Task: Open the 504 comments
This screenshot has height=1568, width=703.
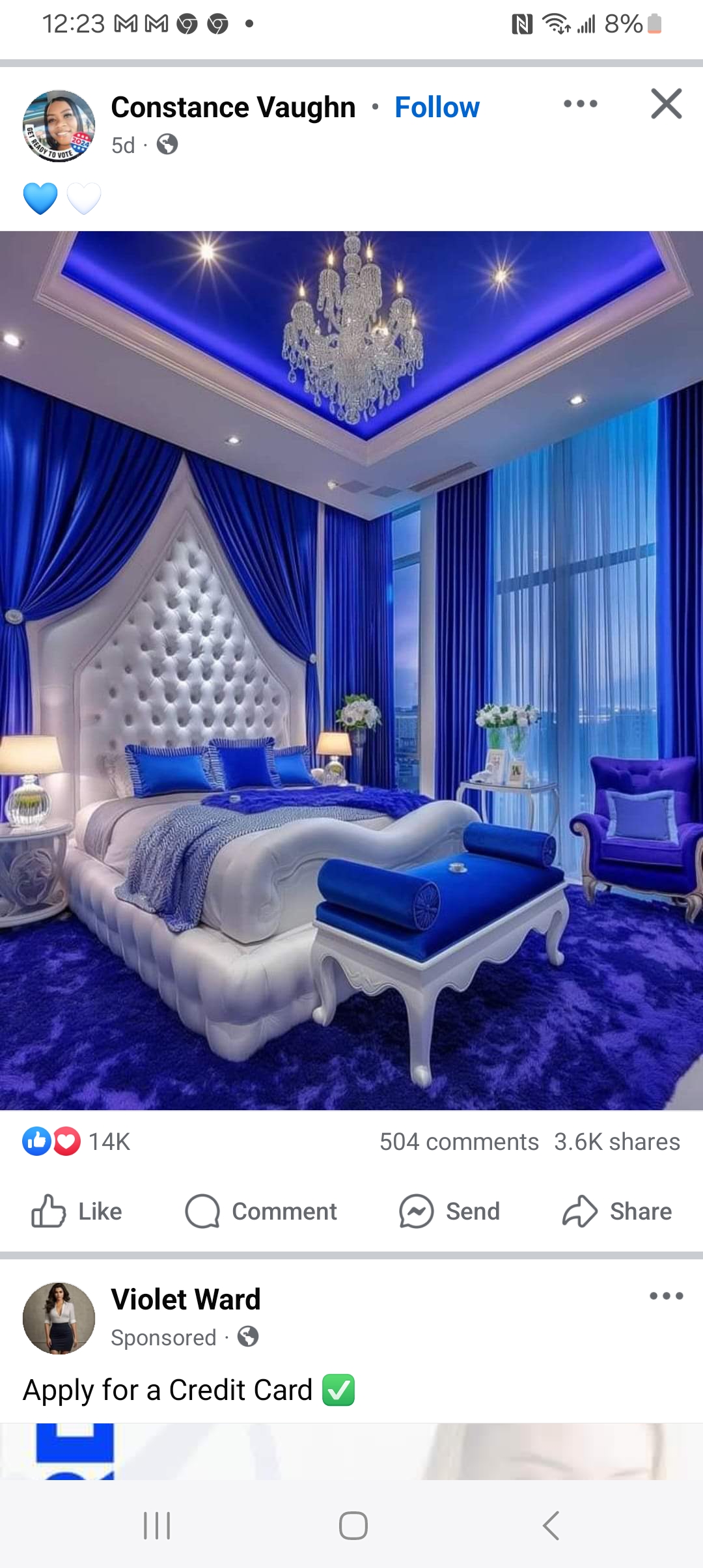Action: click(x=459, y=1141)
